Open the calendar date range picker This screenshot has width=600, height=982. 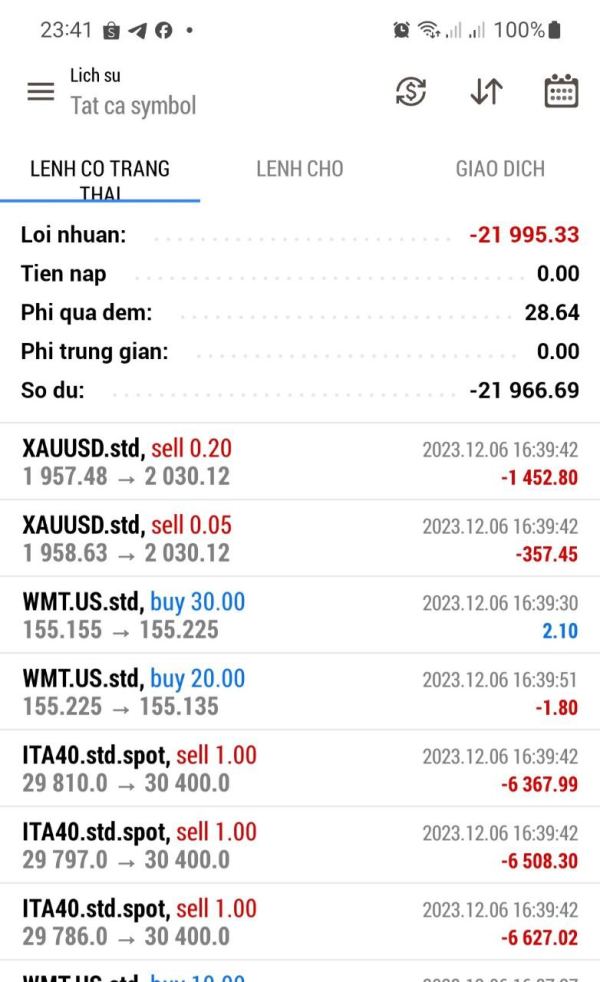click(x=560, y=92)
